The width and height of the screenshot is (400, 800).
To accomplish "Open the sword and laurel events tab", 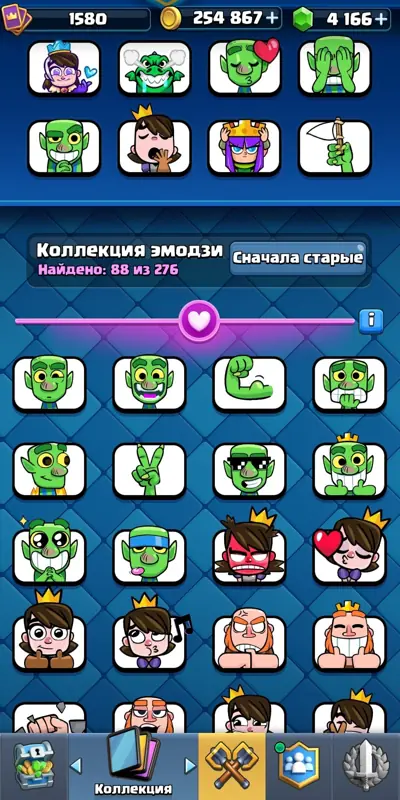I will point(366,765).
